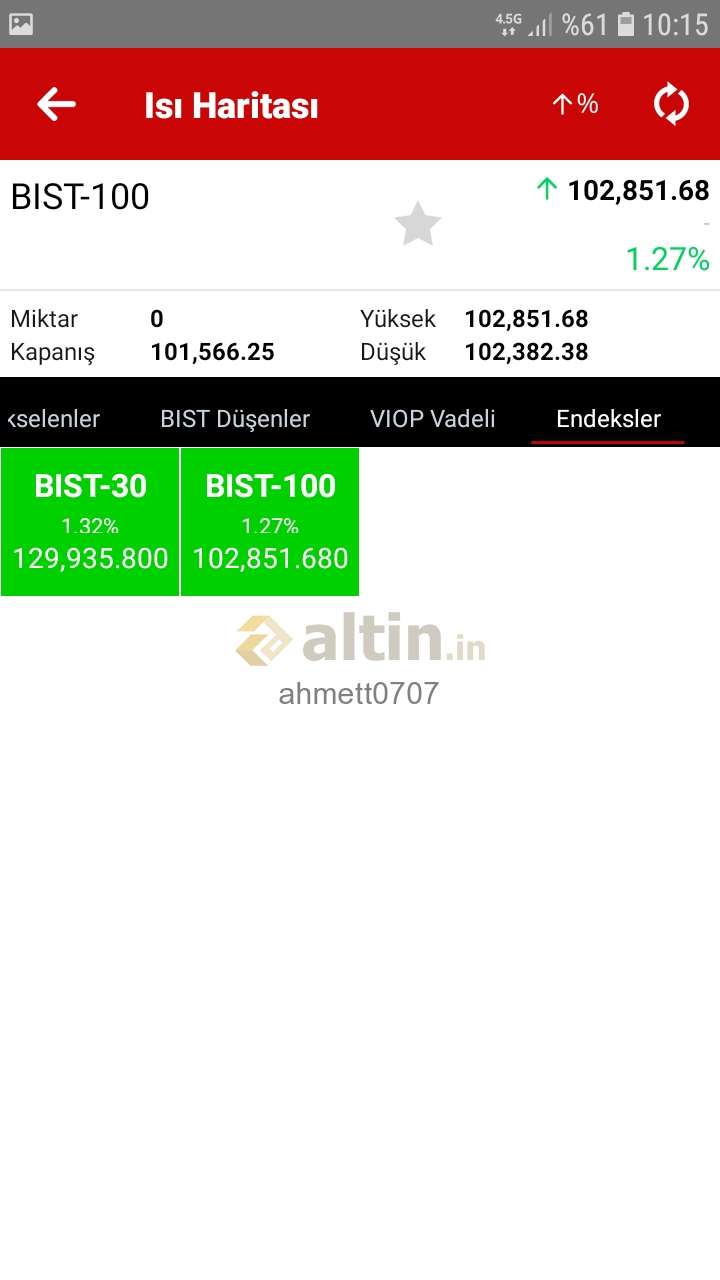Open the BIST-100 index tile

pyautogui.click(x=270, y=522)
